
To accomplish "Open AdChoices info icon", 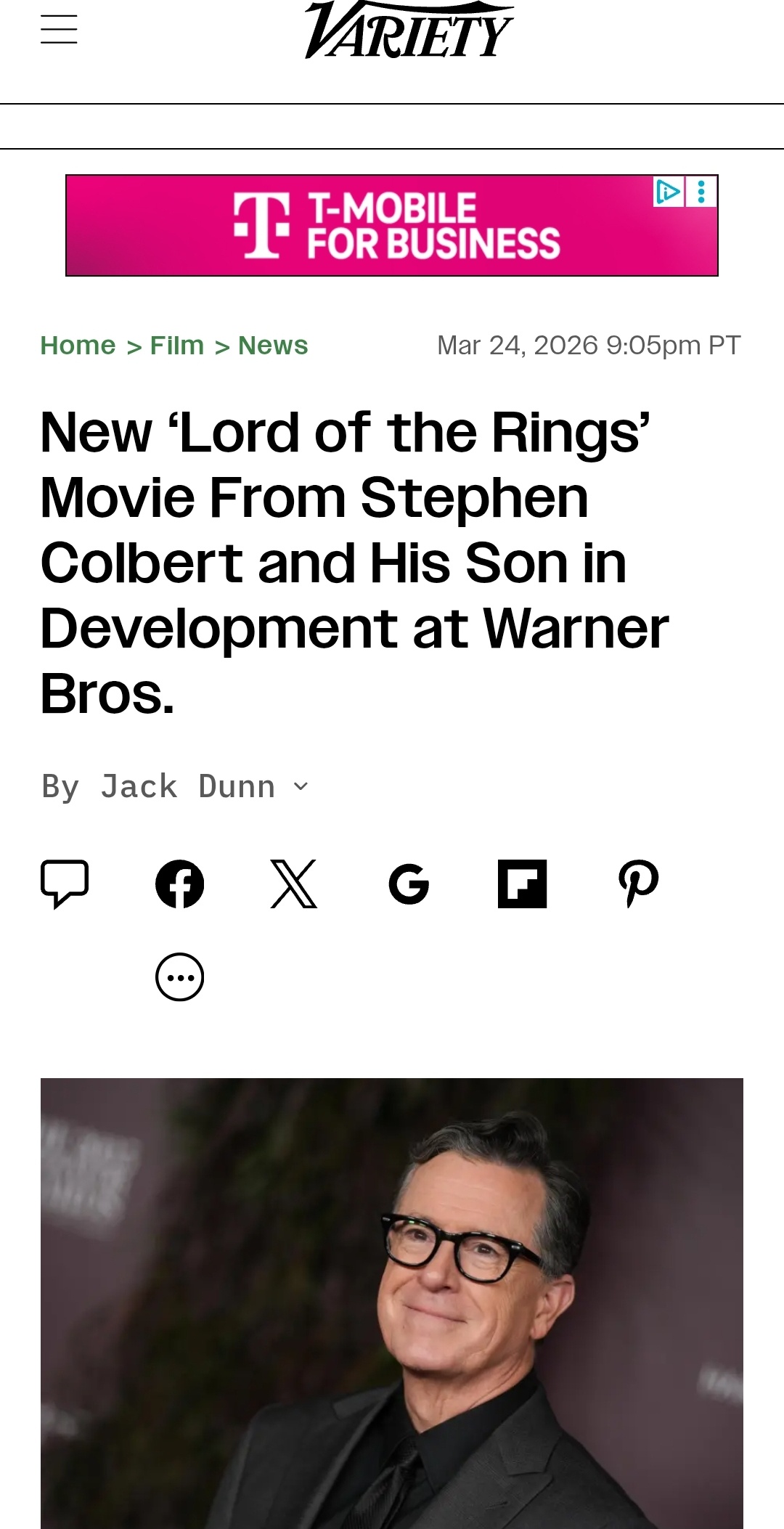I will pyautogui.click(x=668, y=192).
